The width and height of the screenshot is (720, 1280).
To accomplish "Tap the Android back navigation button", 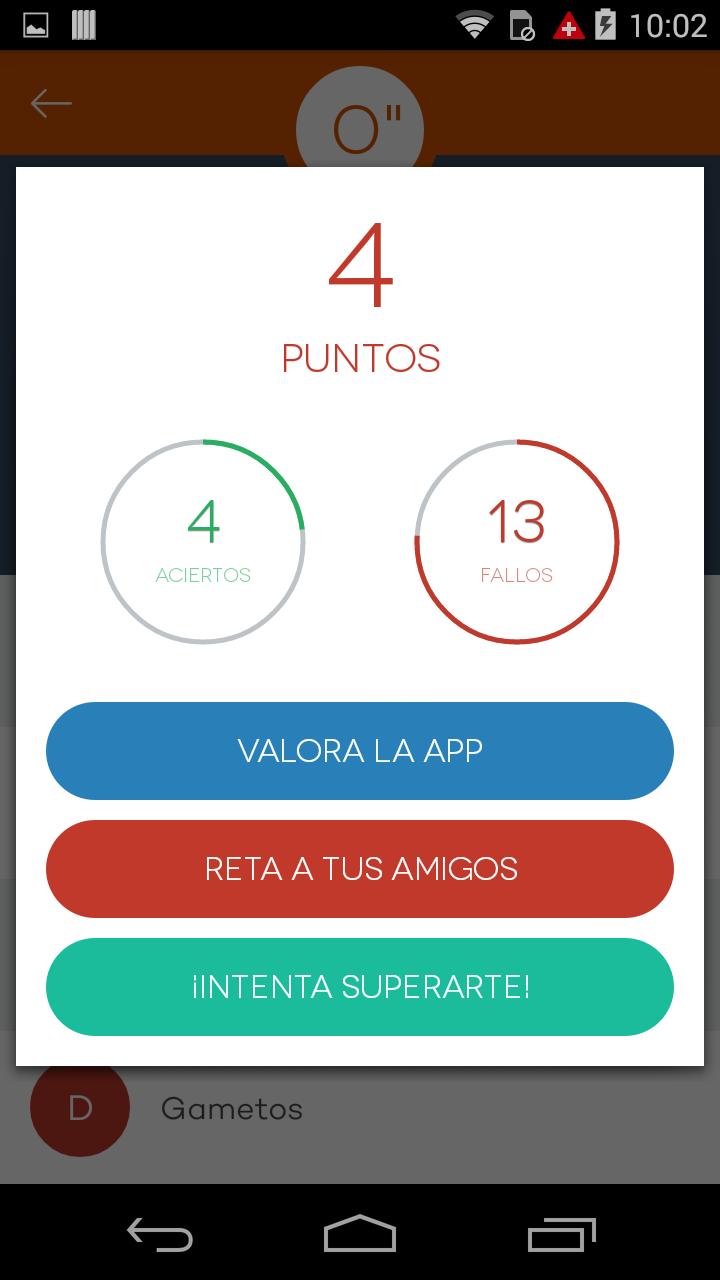I will (x=160, y=1237).
